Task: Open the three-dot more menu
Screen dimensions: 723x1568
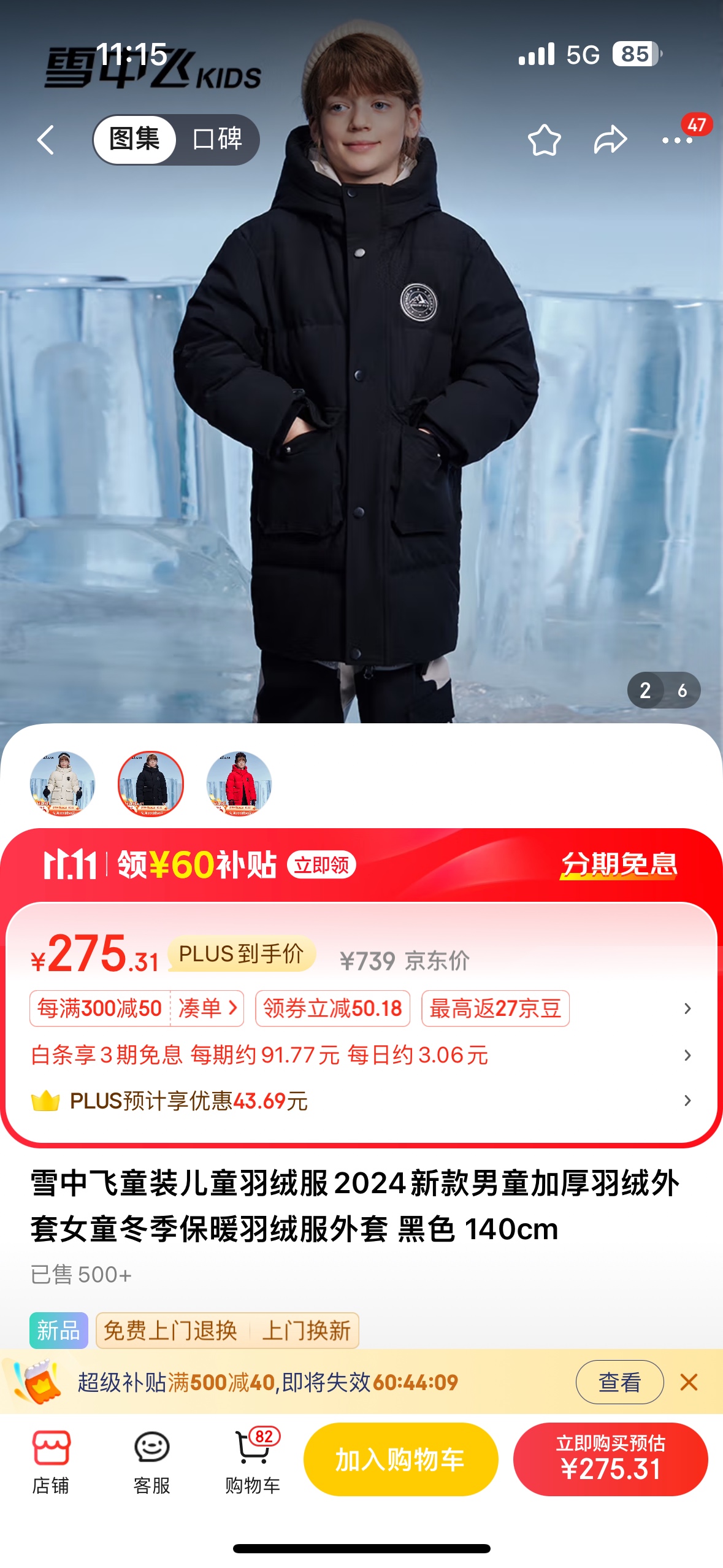Action: 677,140
